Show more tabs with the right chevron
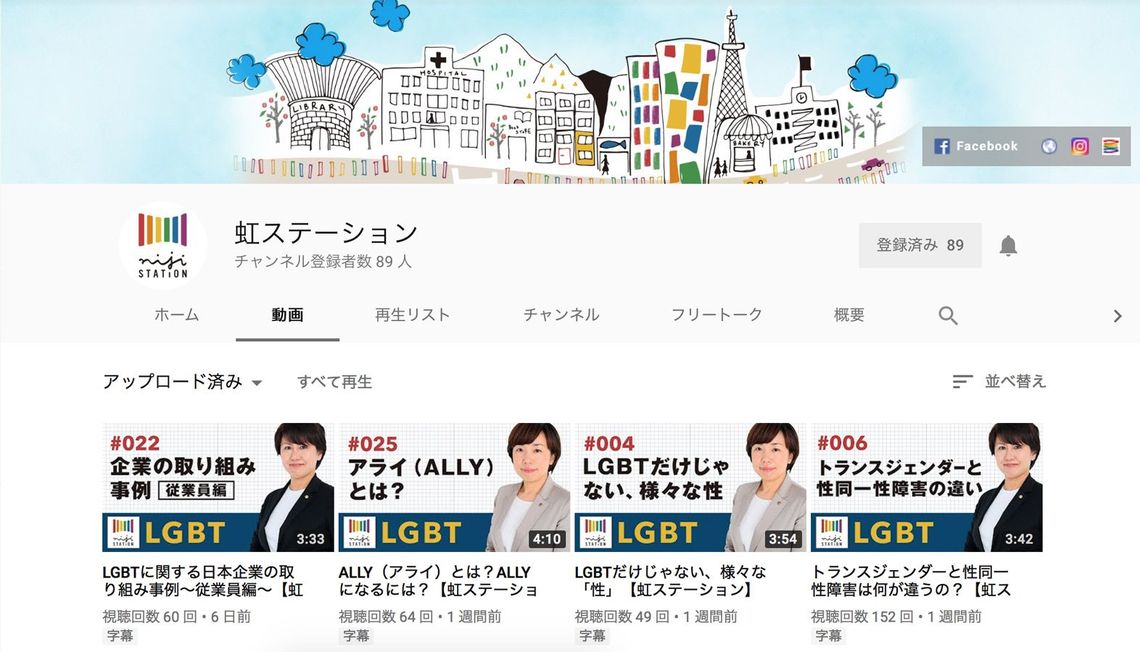This screenshot has width=1140, height=652. 1117,316
